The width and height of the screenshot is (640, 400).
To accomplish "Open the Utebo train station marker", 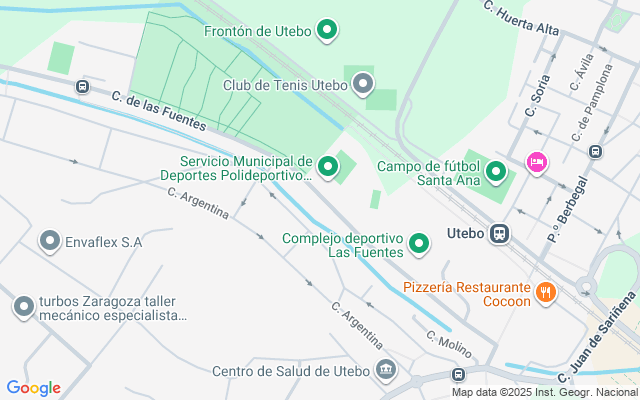I will pos(499,234).
